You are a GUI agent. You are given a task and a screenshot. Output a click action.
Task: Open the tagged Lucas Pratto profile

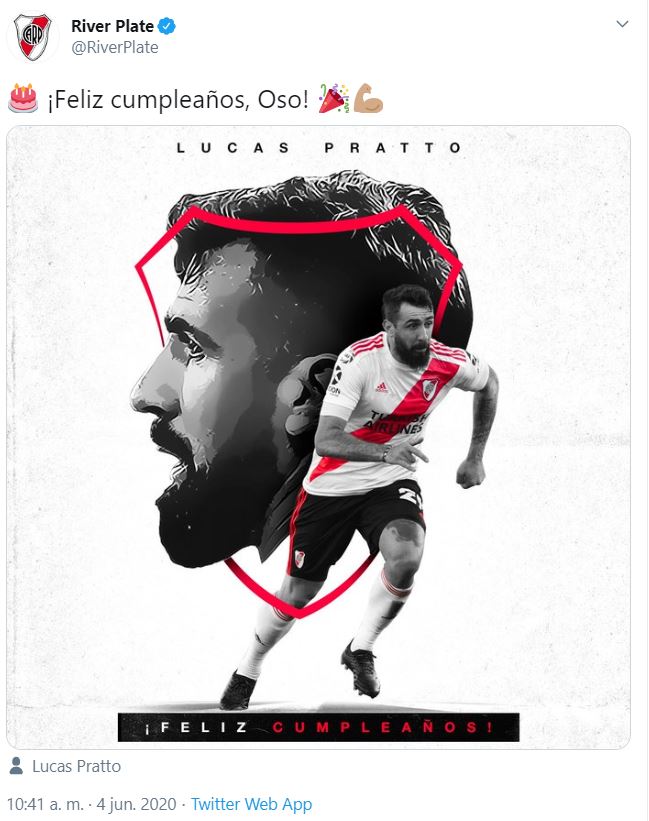76,767
